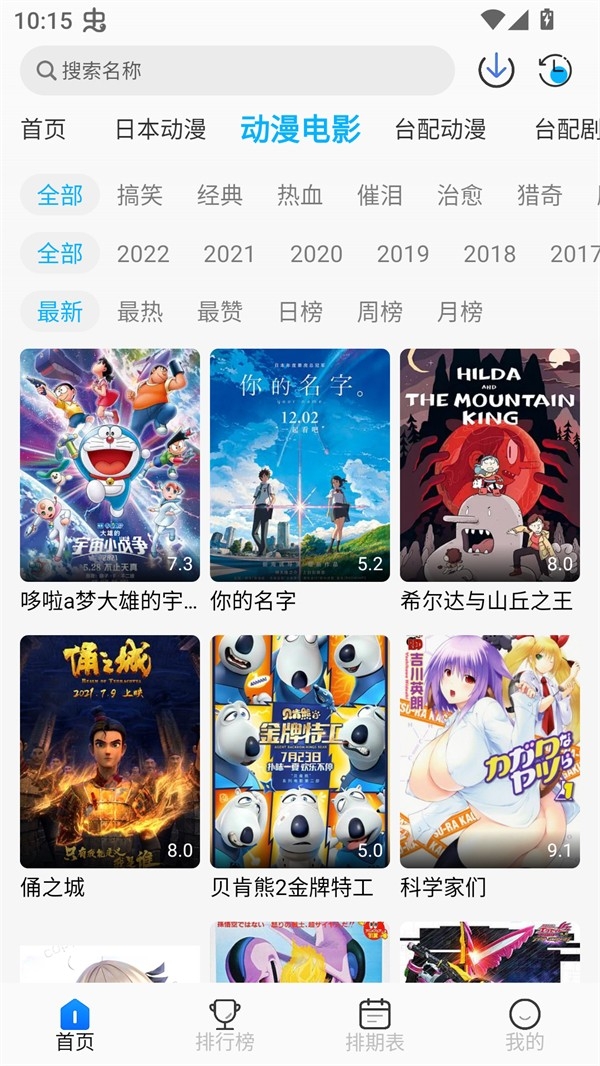Open the 俑之城 movie card

(110, 767)
